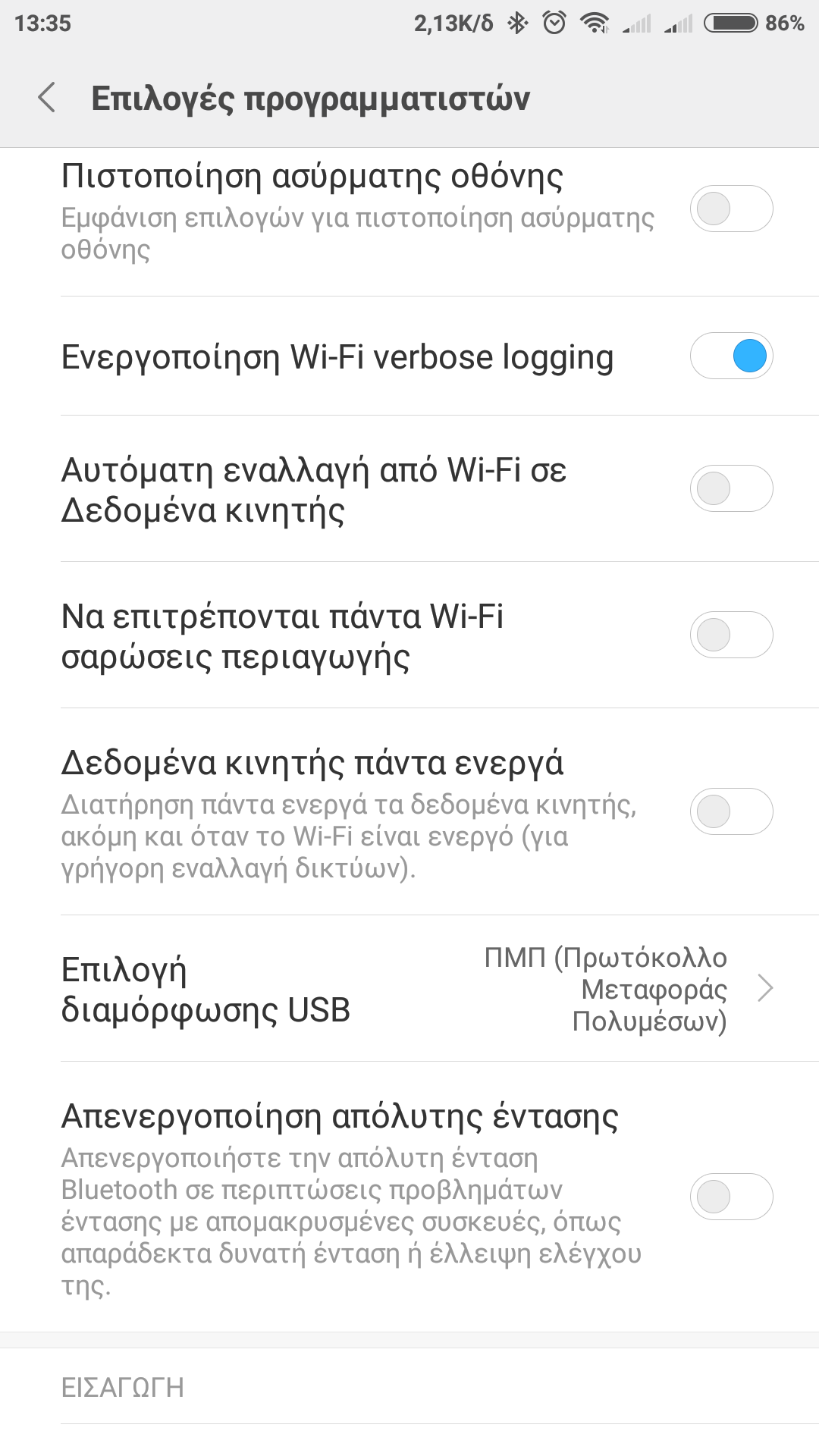Turn off Wi-Fi verbose logging
This screenshot has height=1456, width=819.
coord(731,356)
